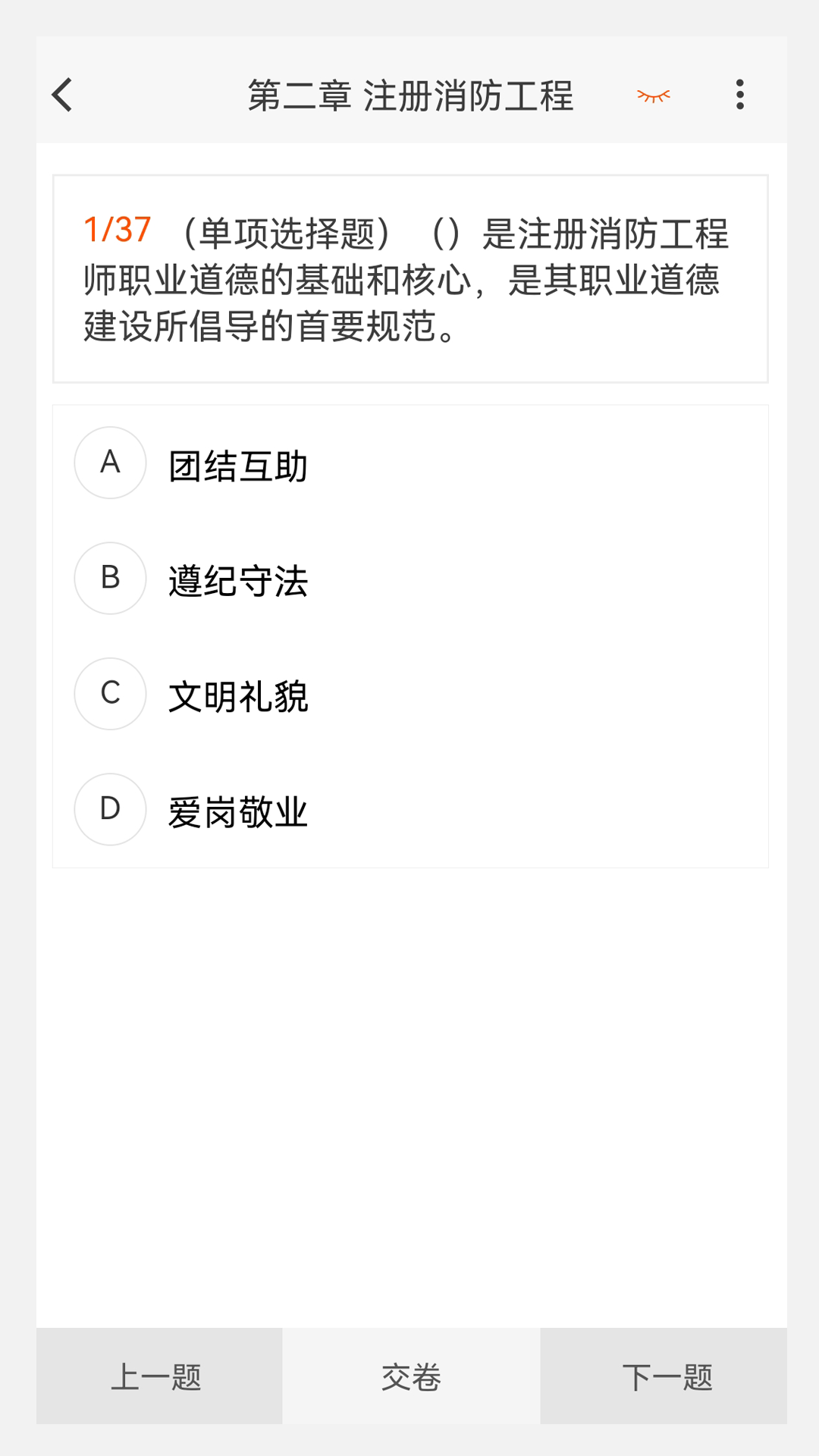Expand the question card area
The width and height of the screenshot is (819, 1456).
tap(409, 278)
